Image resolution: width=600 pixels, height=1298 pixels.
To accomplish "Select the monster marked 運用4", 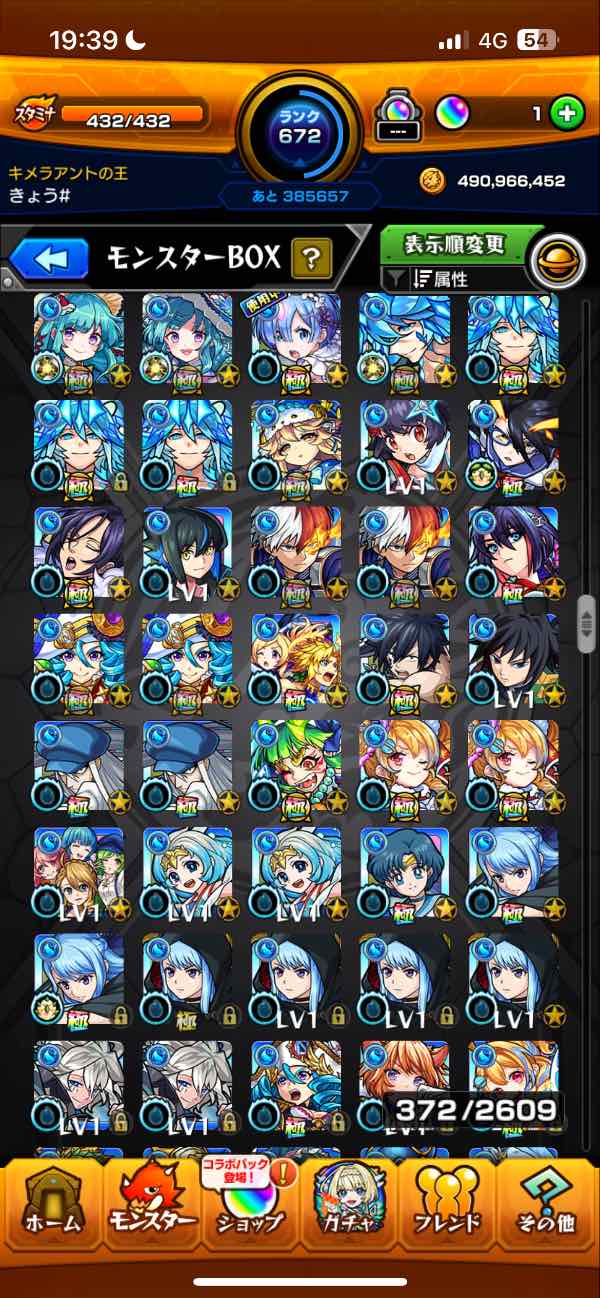I will coord(295,340).
